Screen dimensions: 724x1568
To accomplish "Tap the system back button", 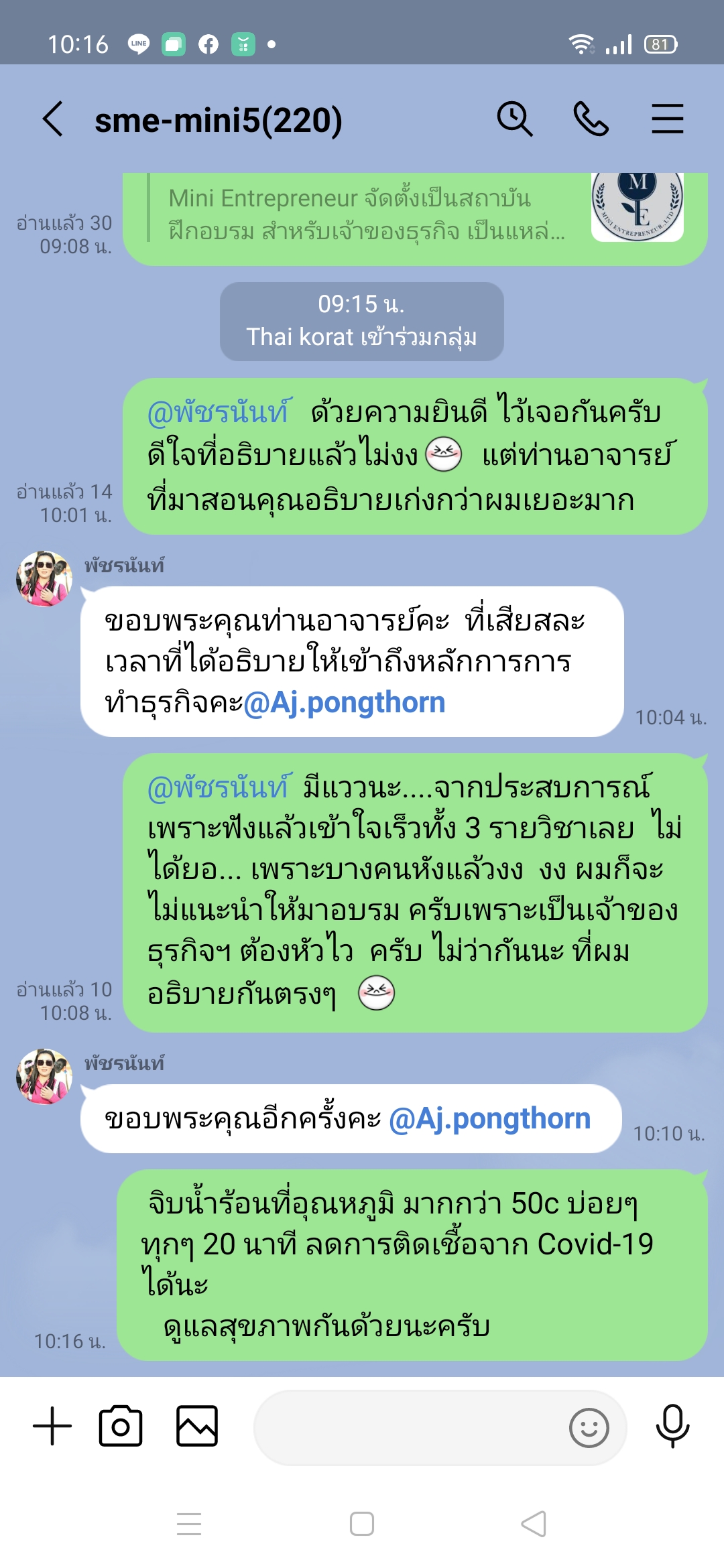I will point(534,1524).
